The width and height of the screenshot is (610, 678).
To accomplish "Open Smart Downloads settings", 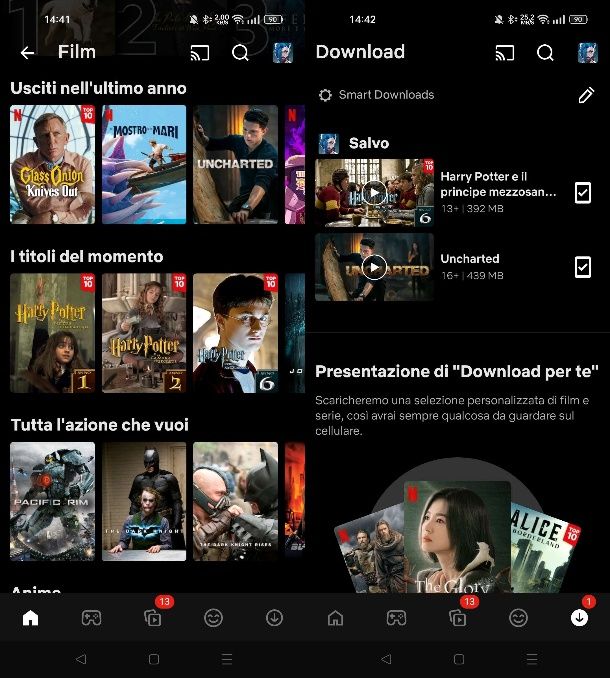I will [376, 95].
